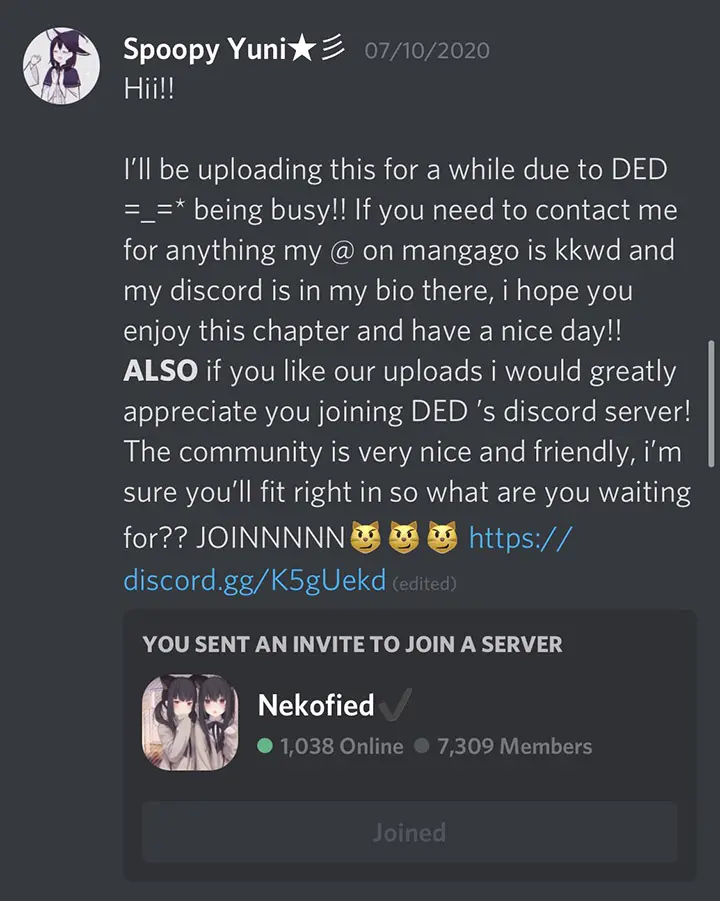Tap the Joined button on Nekofied invite
Image resolution: width=720 pixels, height=901 pixels.
point(409,832)
